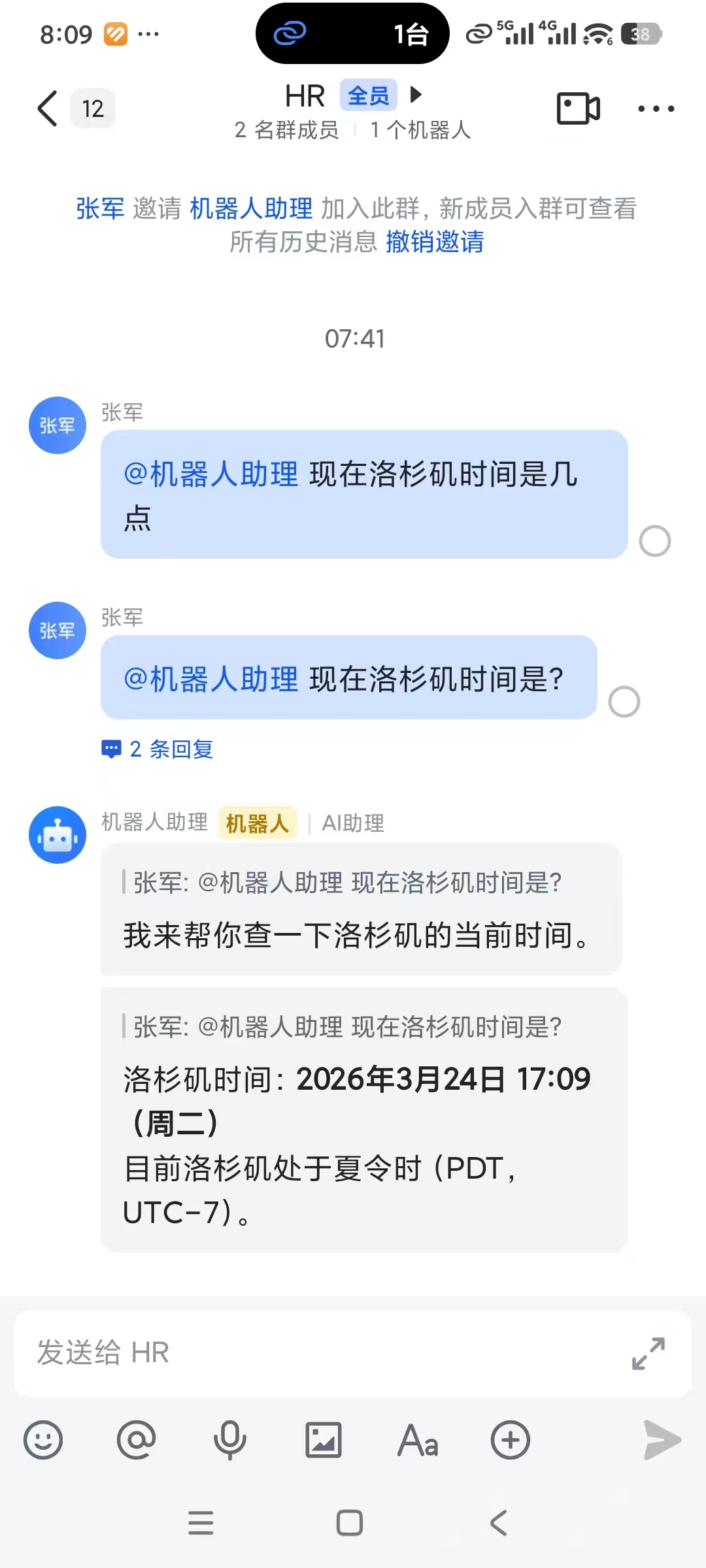The height and width of the screenshot is (1568, 706).
Task: Open Aa text formatting options
Action: 418,1440
